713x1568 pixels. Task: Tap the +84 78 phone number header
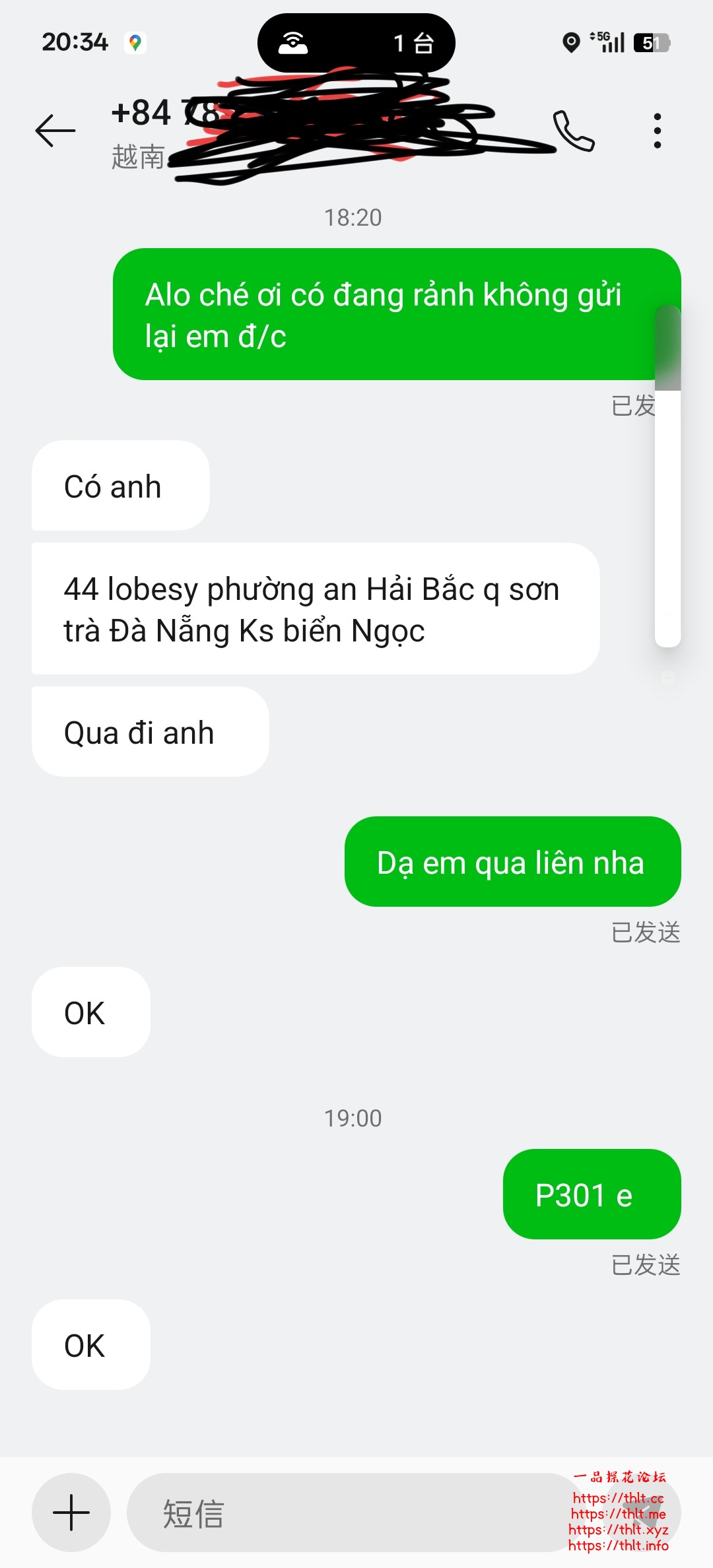[x=162, y=112]
